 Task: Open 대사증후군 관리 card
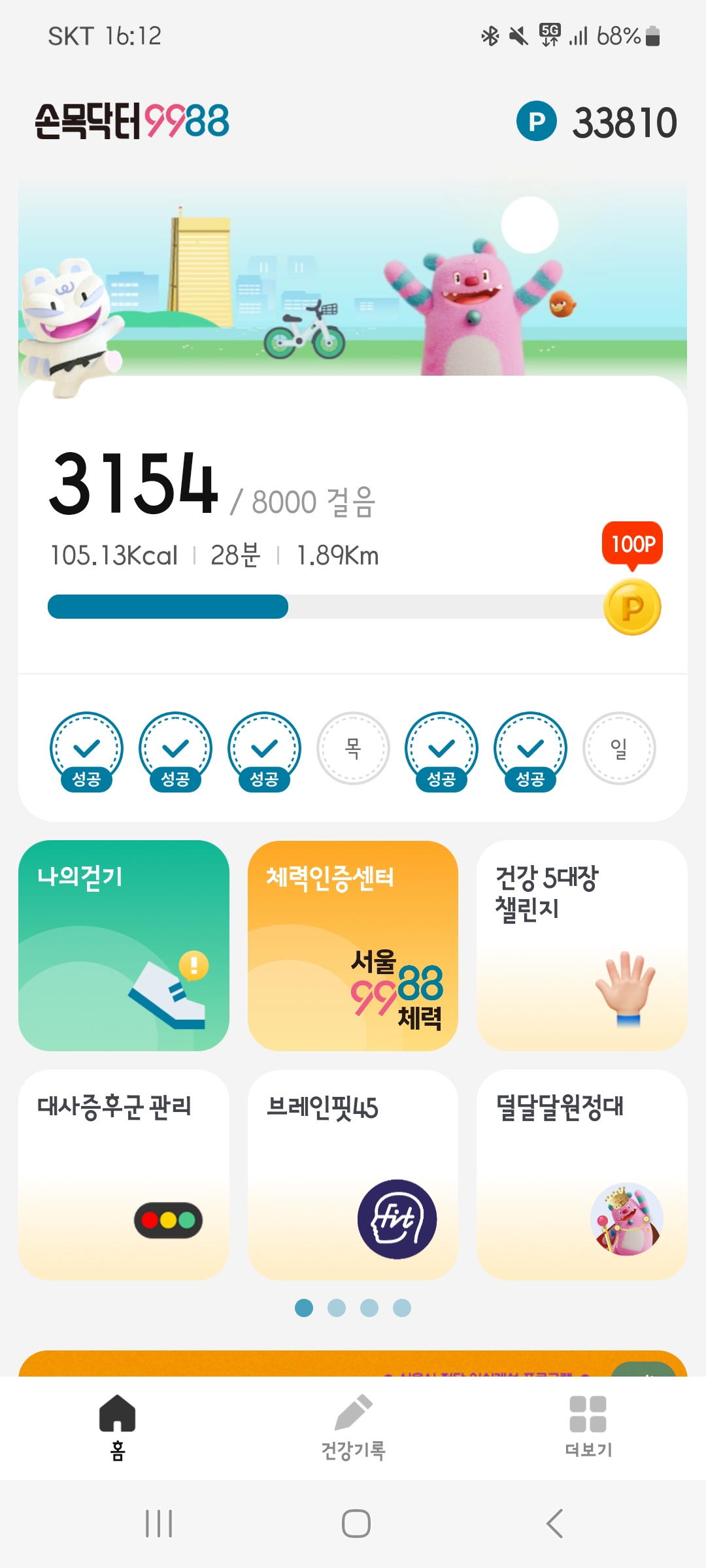(124, 1174)
